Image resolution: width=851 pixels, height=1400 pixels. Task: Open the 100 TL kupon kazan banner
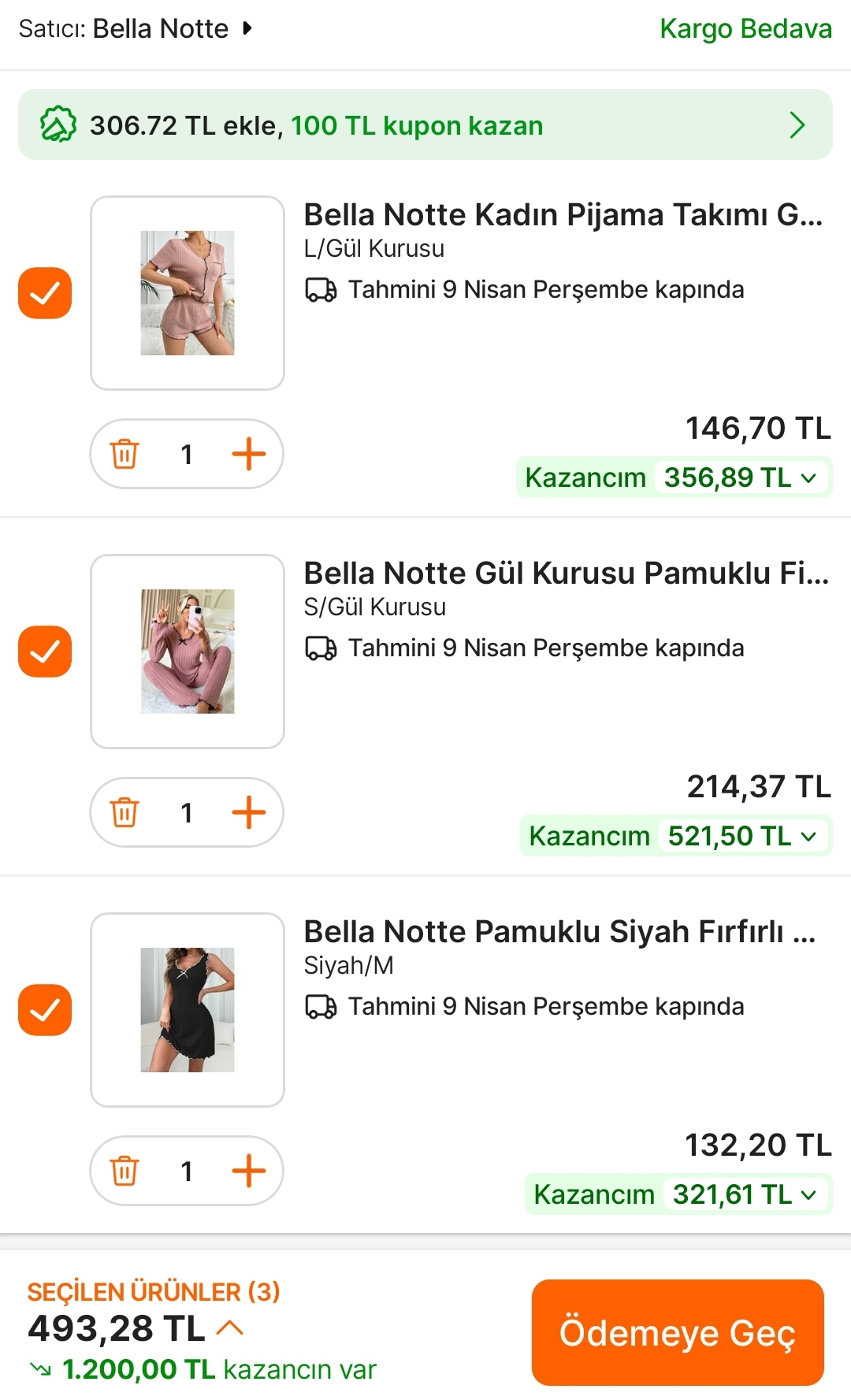click(x=425, y=125)
